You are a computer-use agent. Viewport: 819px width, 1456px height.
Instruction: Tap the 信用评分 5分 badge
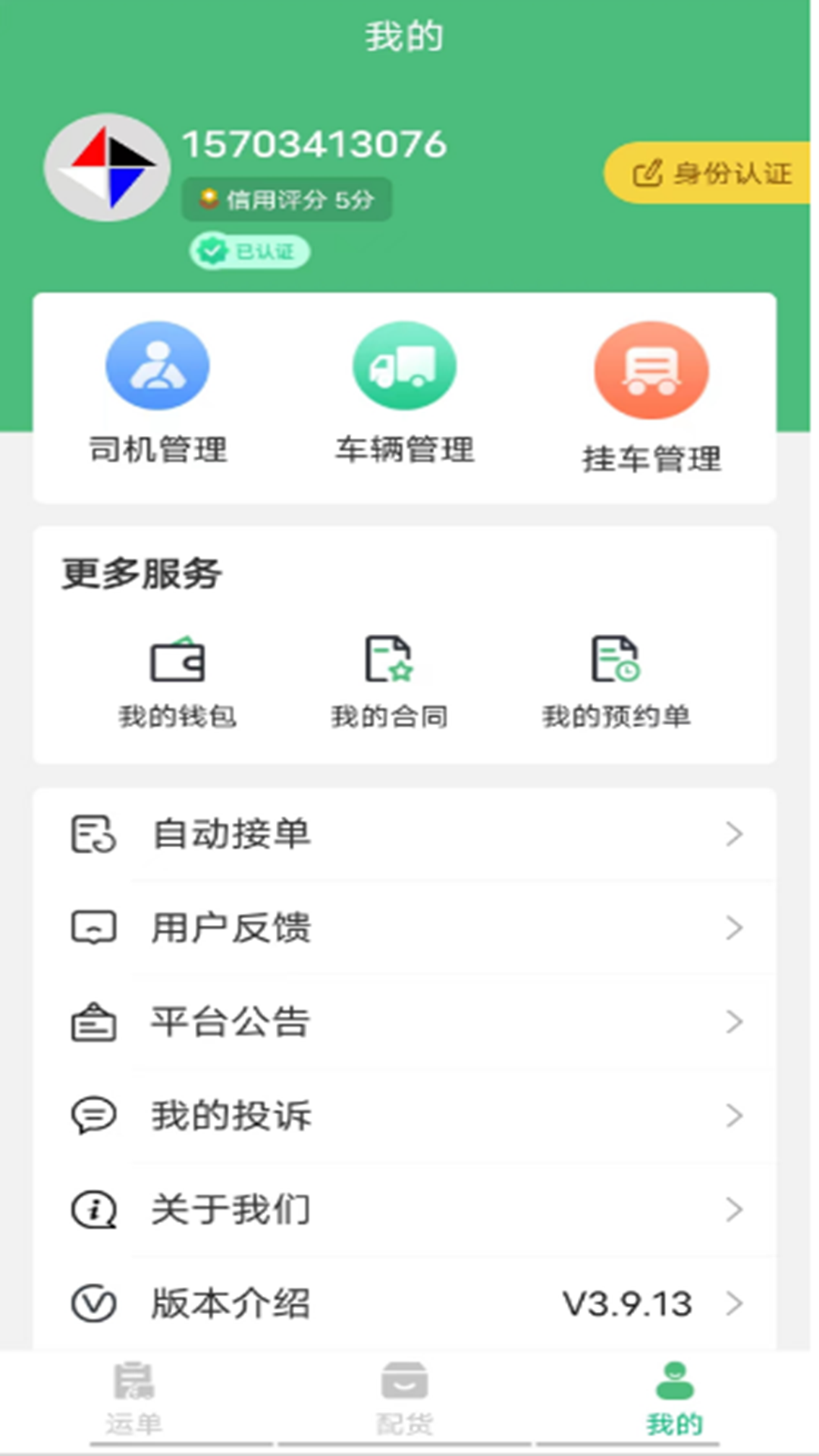[287, 199]
